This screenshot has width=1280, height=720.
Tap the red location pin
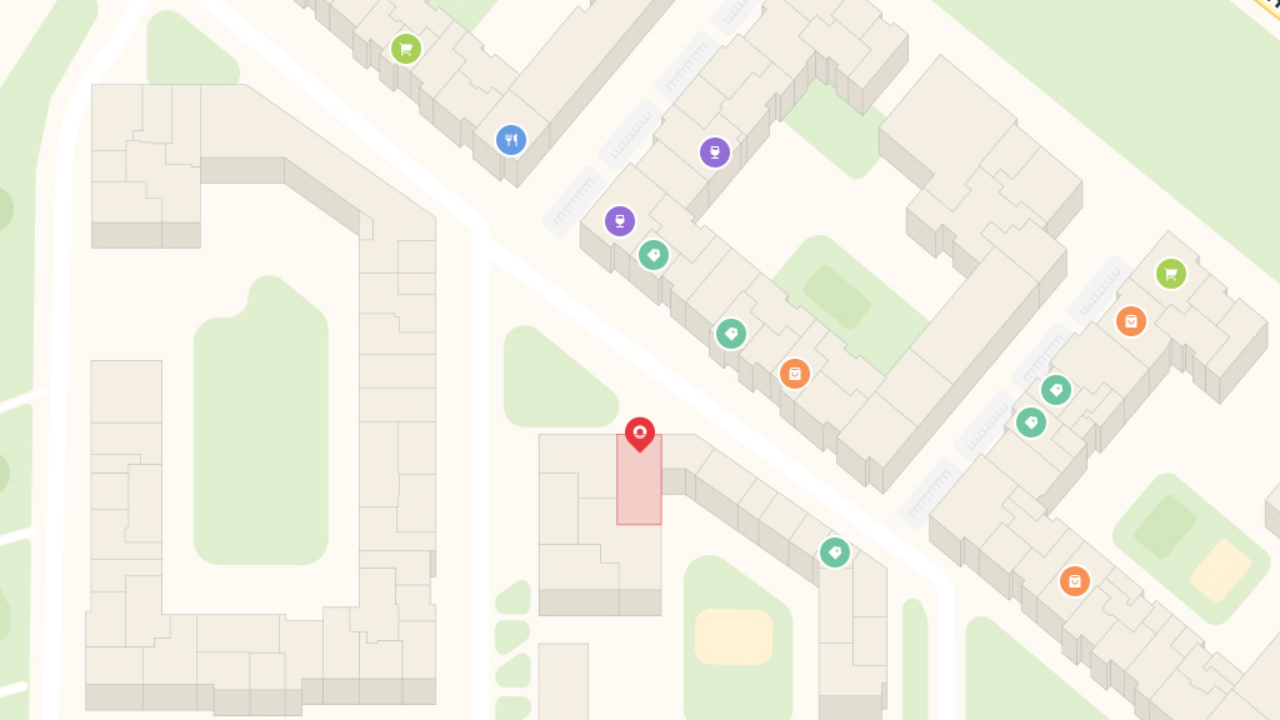[640, 434]
